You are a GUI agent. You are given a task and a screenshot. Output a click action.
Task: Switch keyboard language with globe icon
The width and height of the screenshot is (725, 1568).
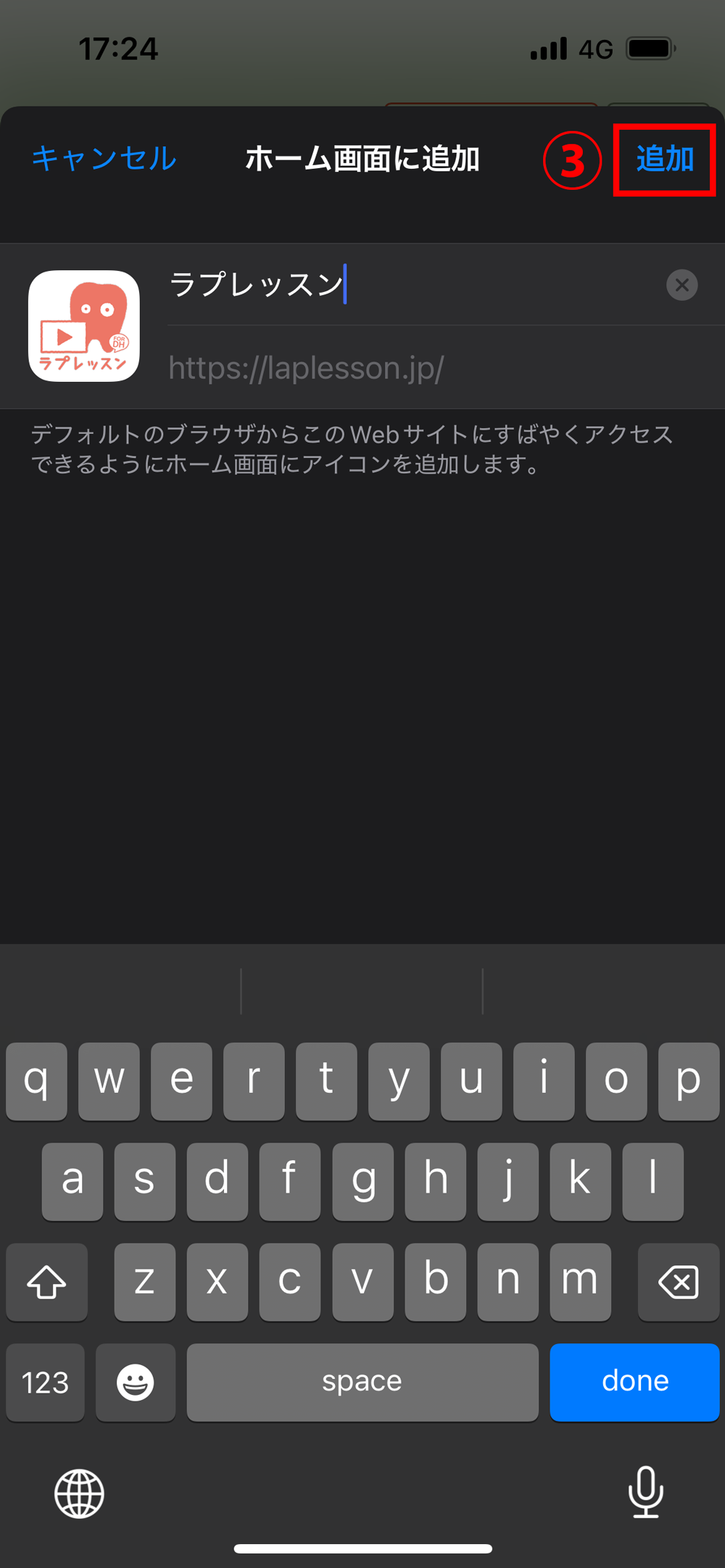click(80, 1493)
